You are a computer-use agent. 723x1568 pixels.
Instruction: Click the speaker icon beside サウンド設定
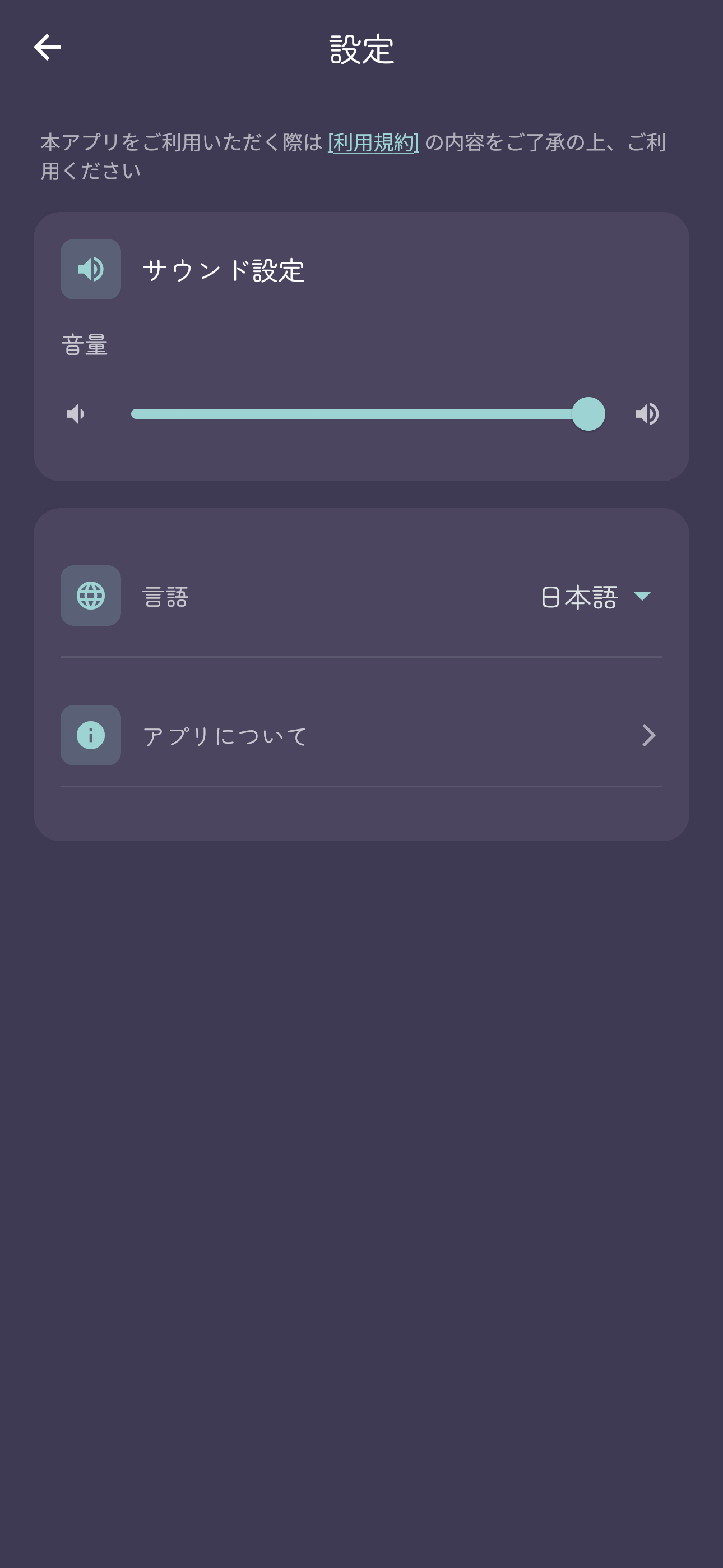tap(90, 270)
